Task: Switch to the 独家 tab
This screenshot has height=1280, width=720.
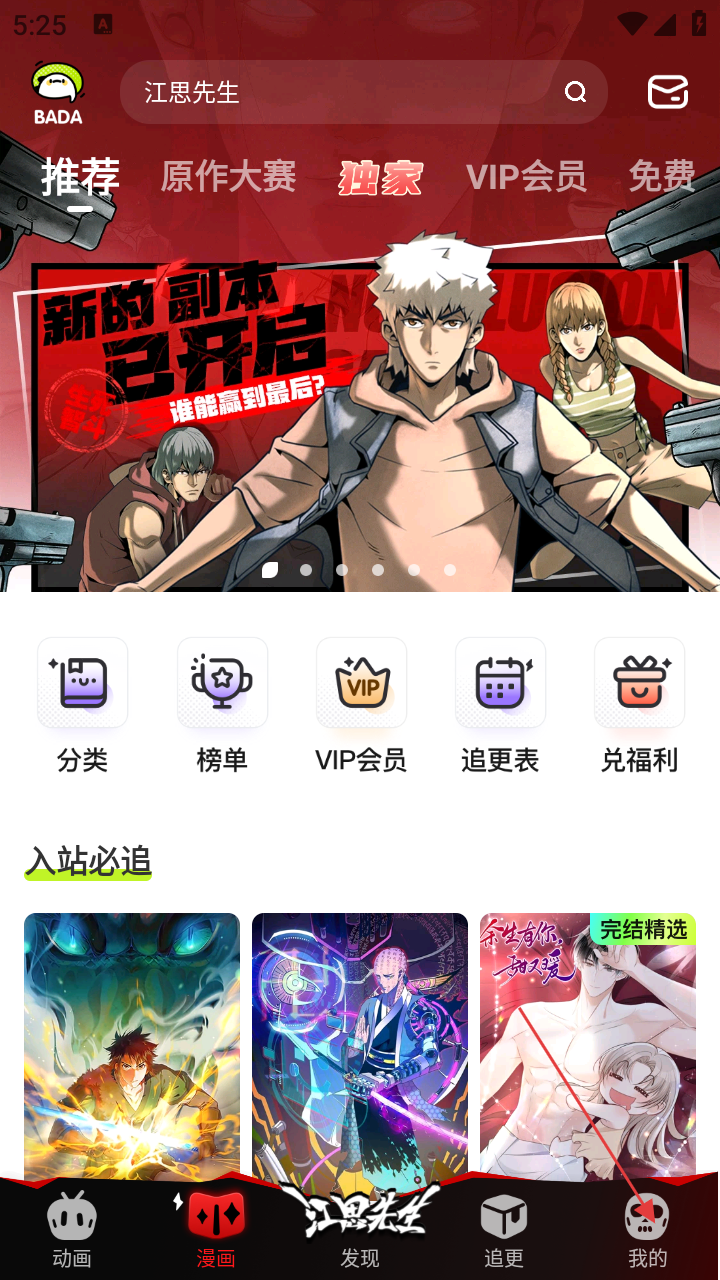Action: pos(380,178)
